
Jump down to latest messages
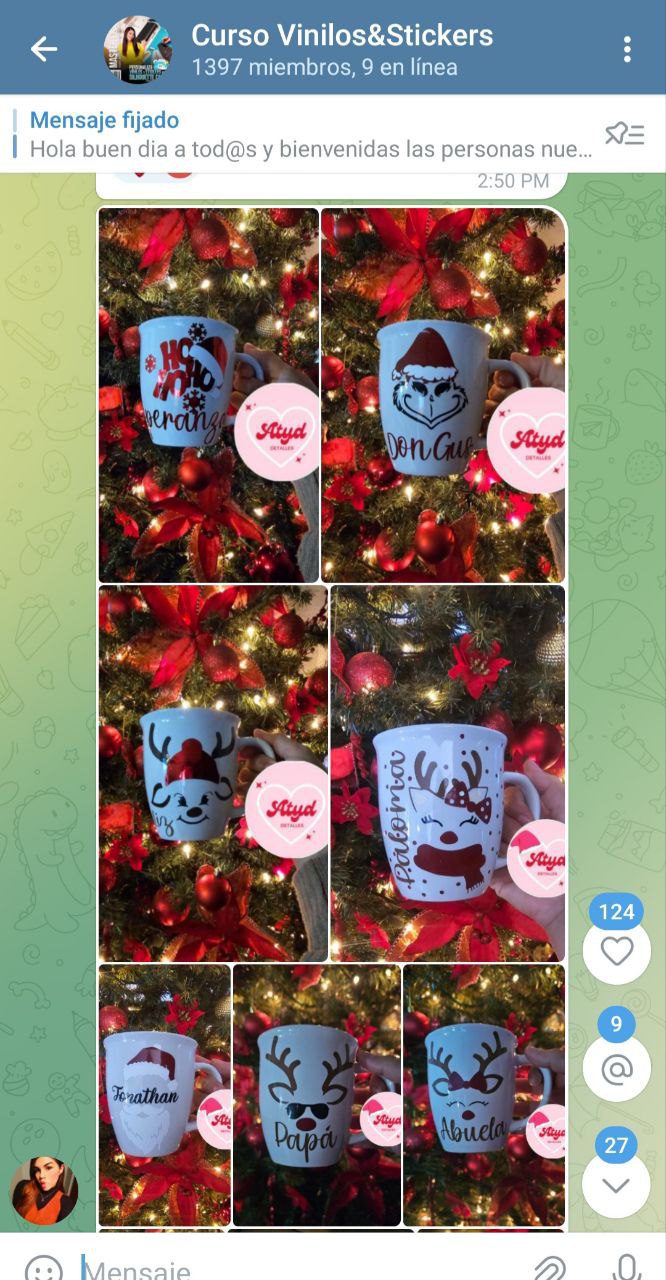point(616,1185)
